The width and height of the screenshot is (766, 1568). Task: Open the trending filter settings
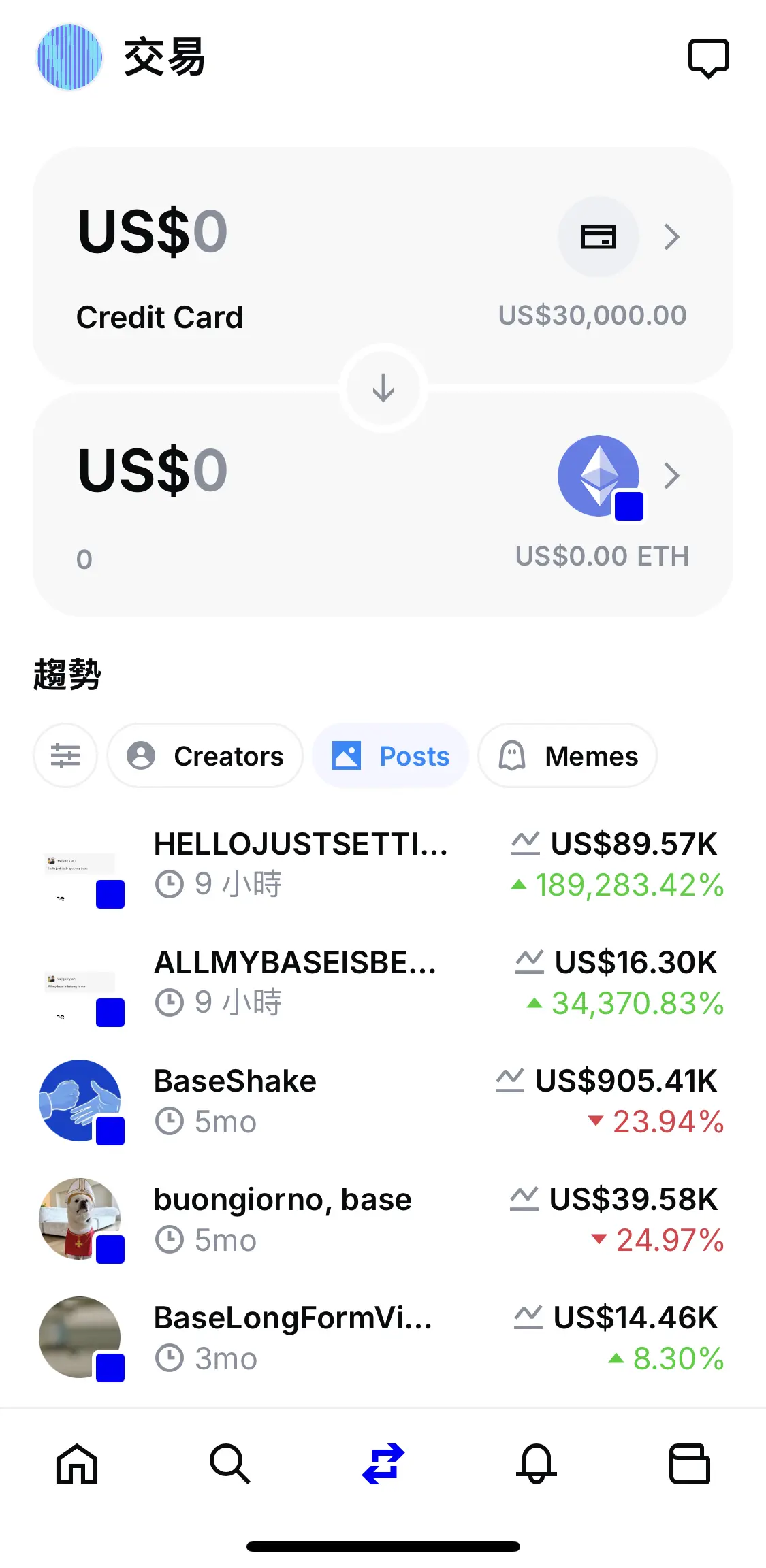click(65, 755)
